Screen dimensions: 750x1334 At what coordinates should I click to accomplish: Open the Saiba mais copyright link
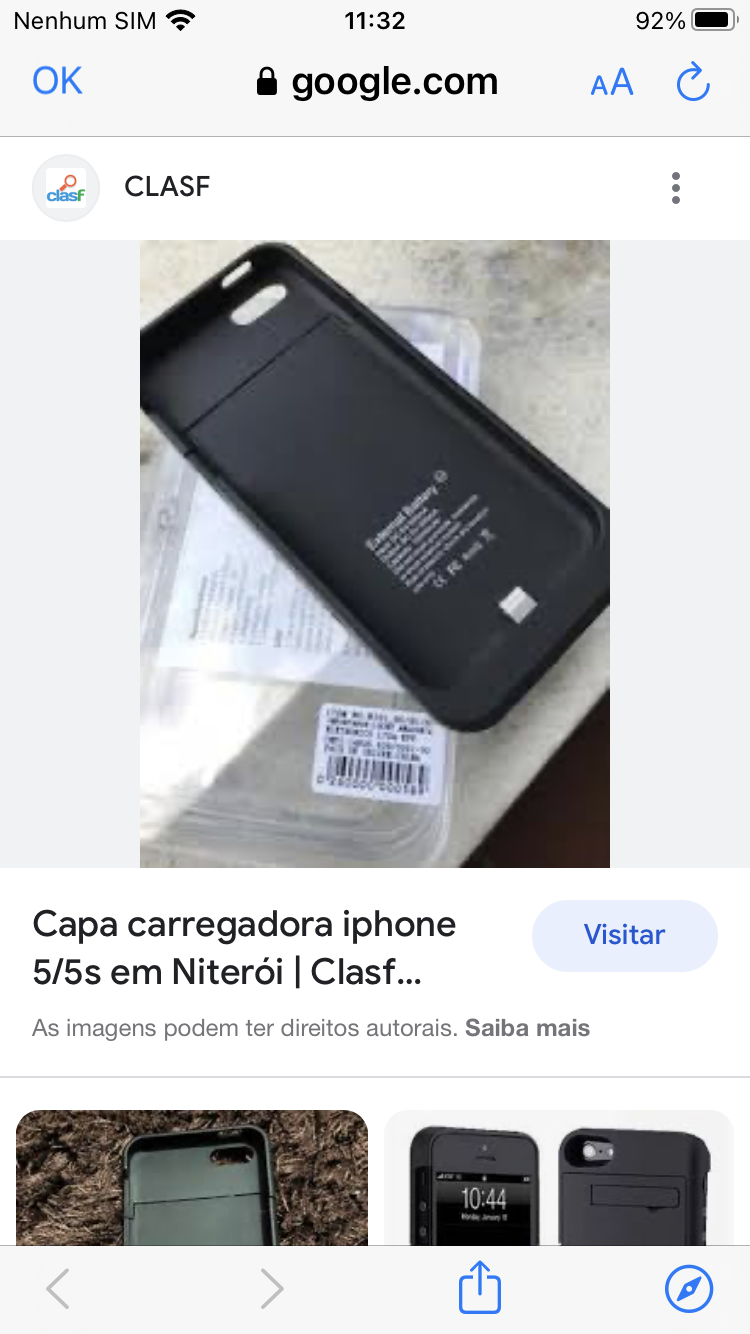tap(527, 1028)
